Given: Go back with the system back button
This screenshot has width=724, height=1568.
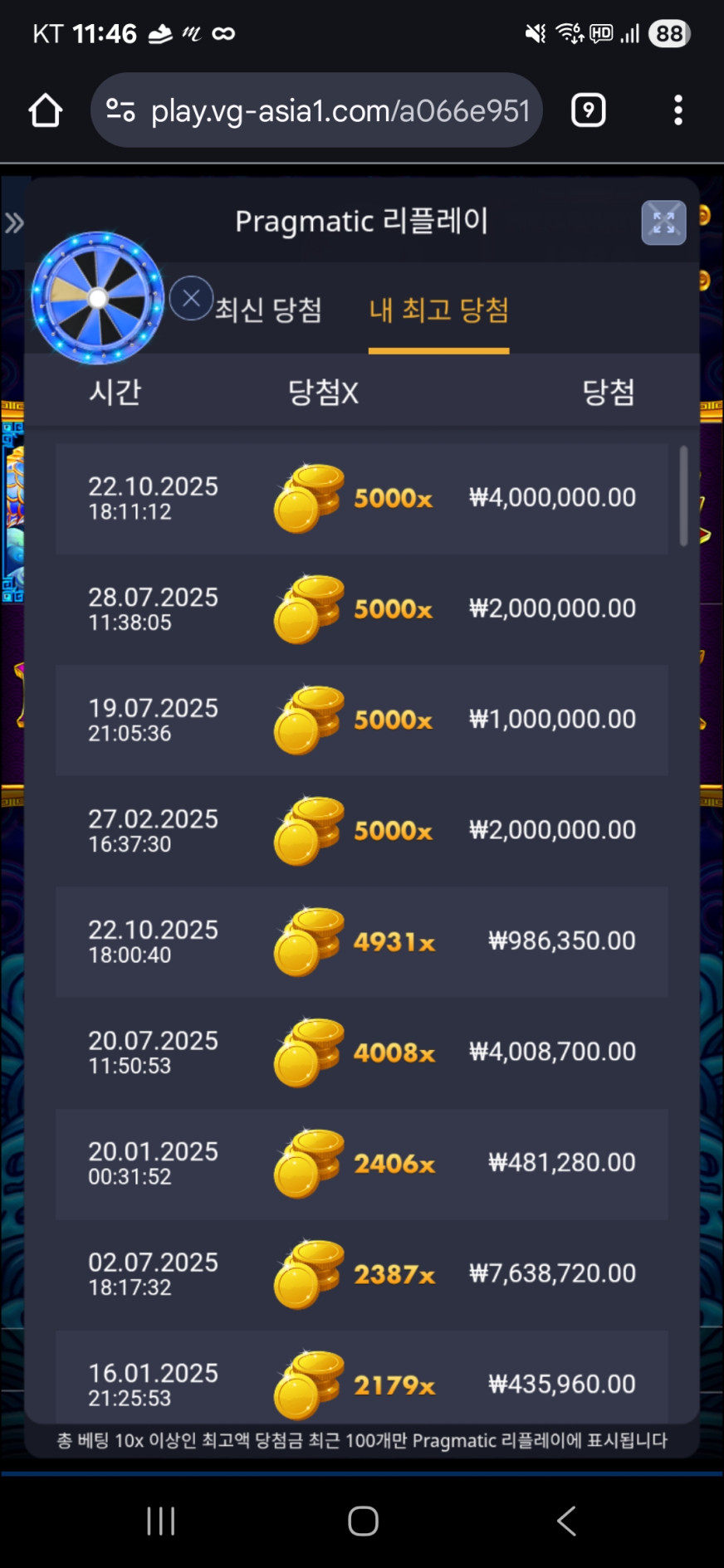Looking at the screenshot, I should 566,1521.
